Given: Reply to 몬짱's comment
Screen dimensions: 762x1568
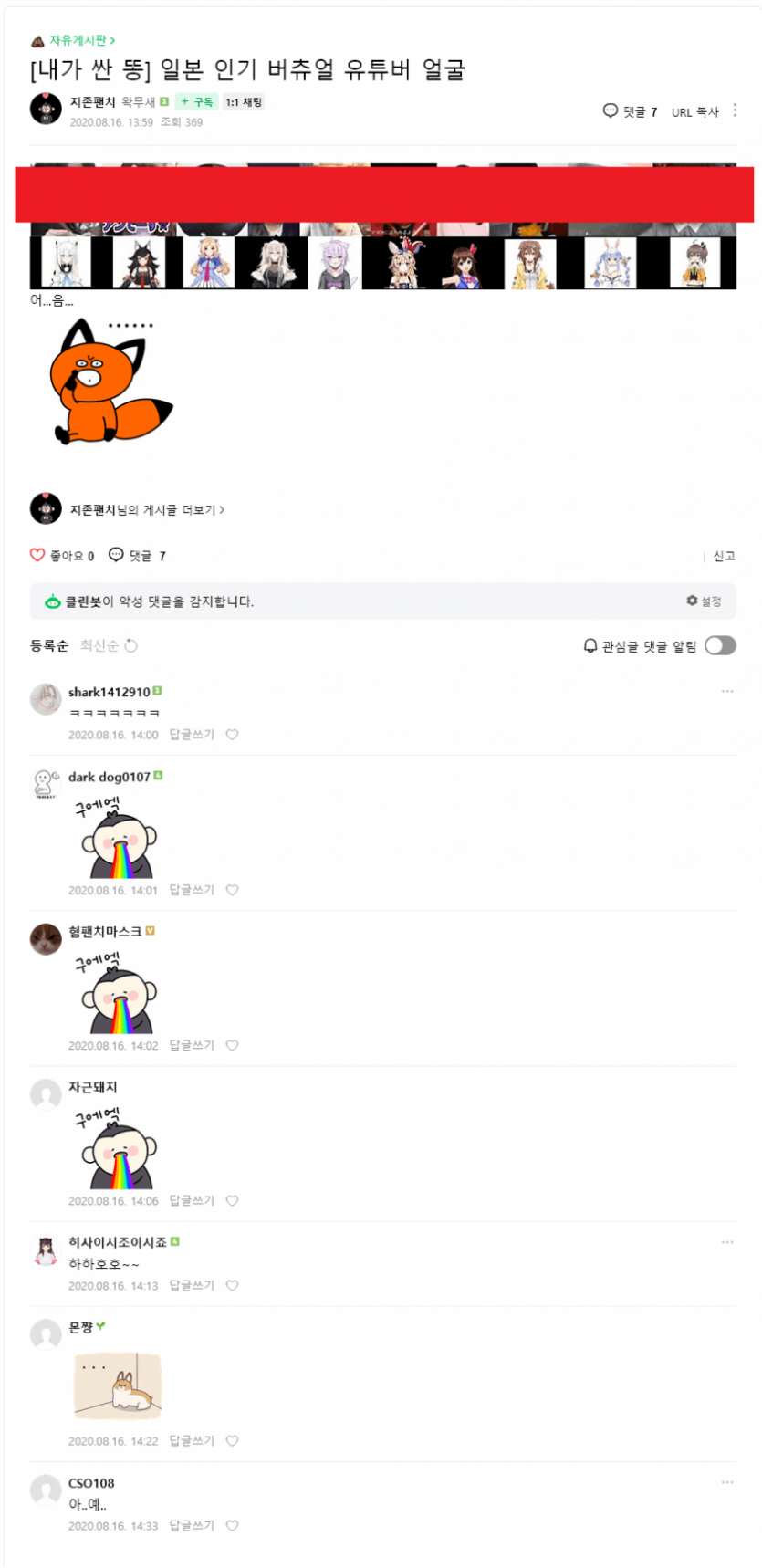Looking at the screenshot, I should coord(192,1441).
